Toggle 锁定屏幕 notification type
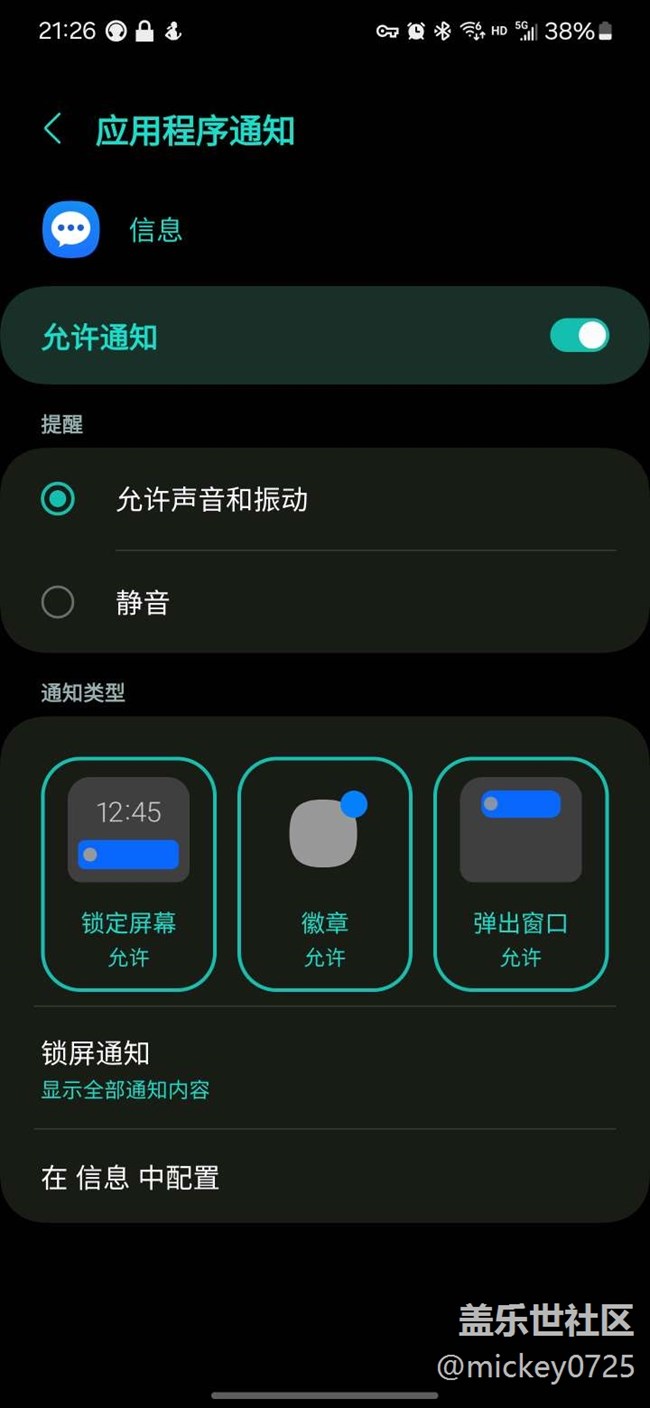This screenshot has height=1408, width=650. coord(129,873)
